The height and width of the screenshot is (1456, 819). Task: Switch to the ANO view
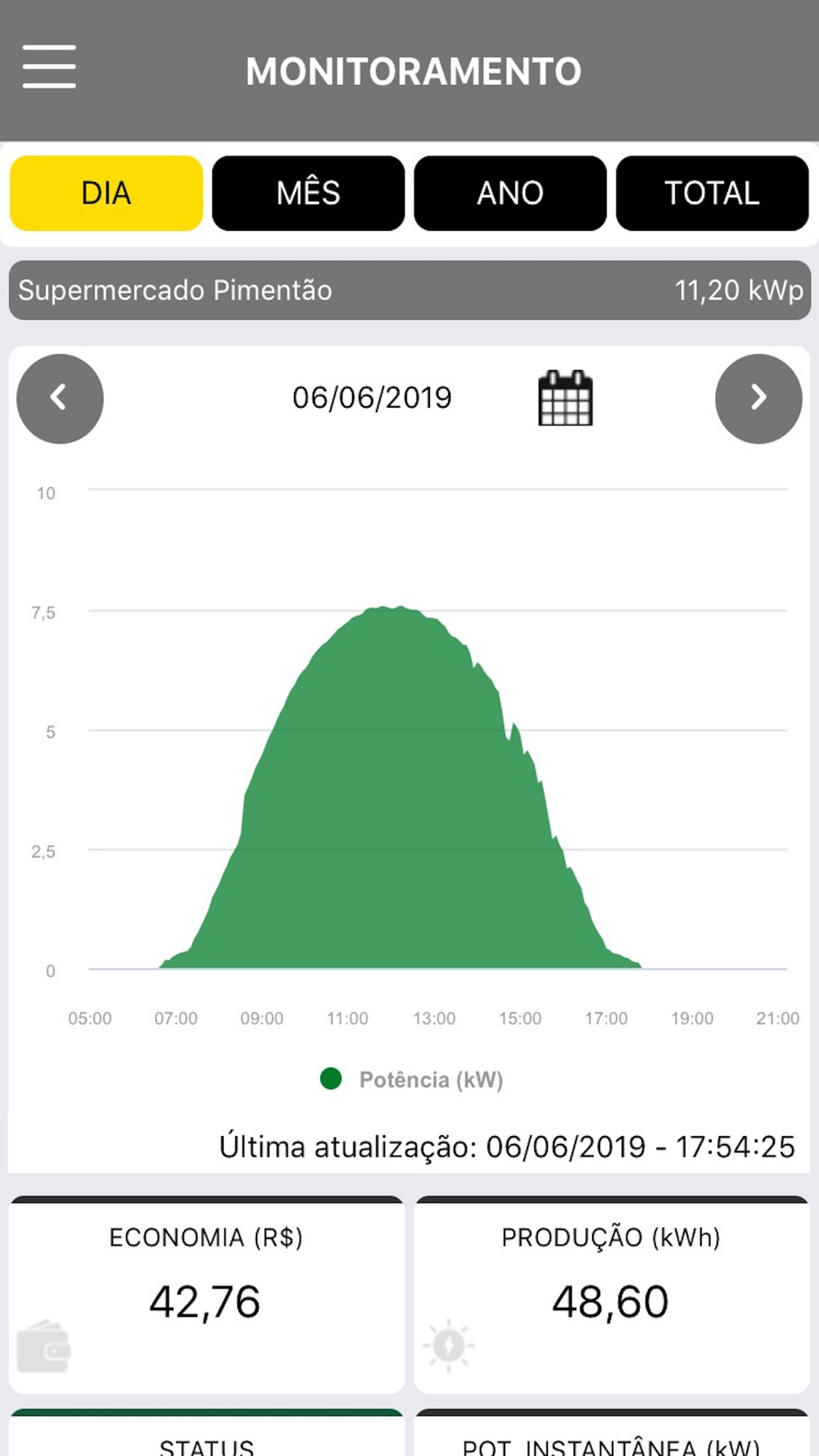click(510, 193)
